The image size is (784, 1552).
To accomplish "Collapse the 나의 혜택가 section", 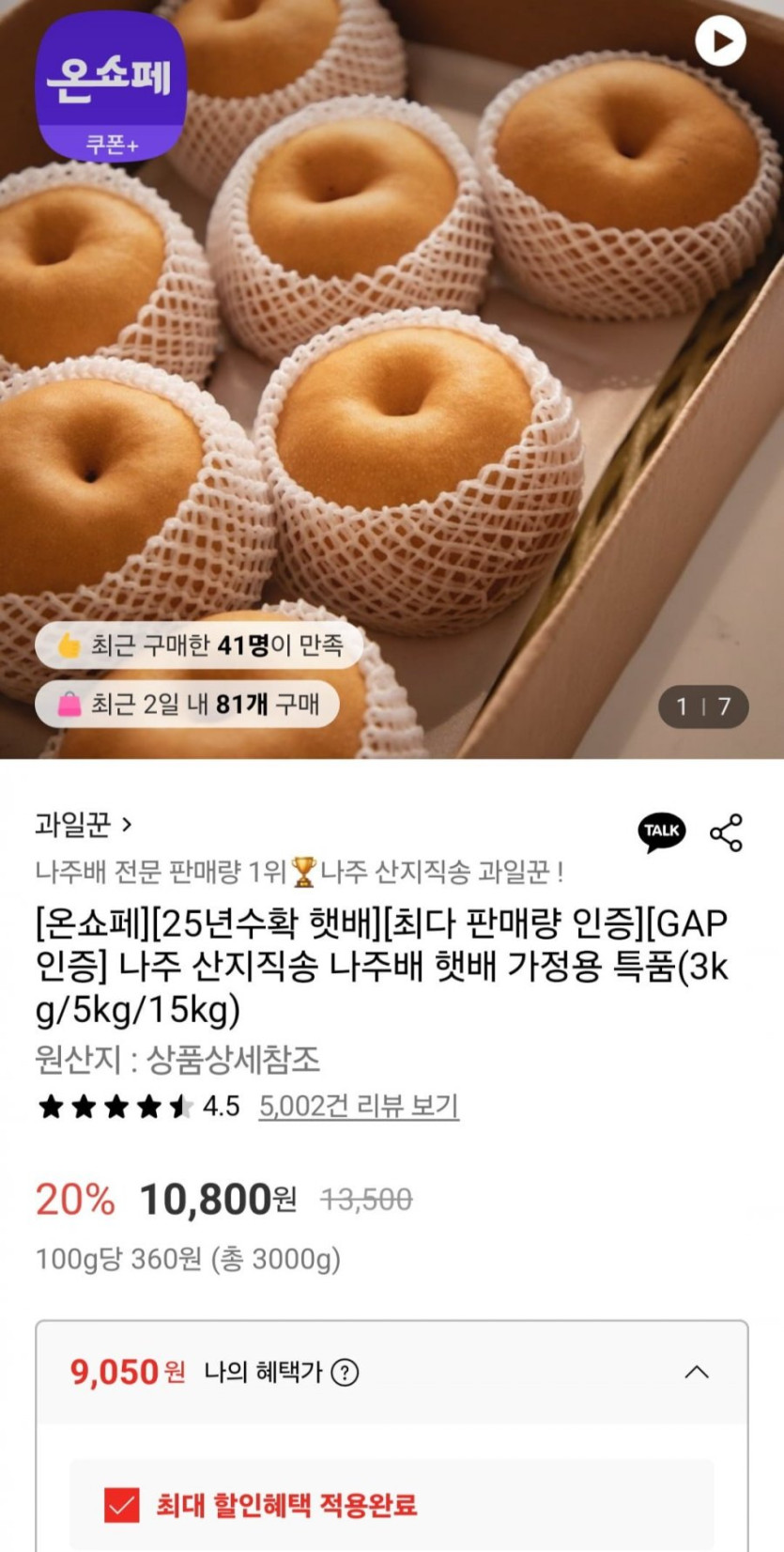I will [697, 1373].
